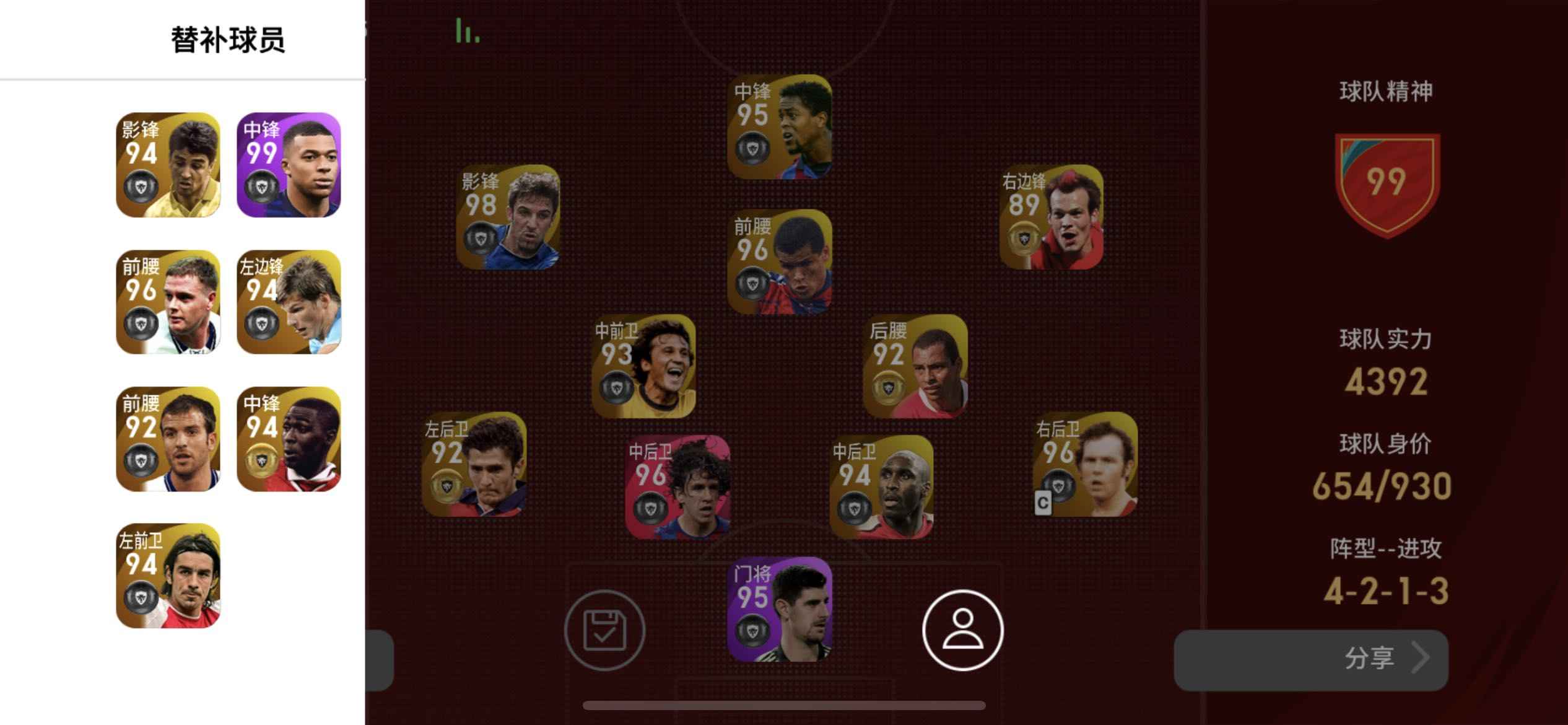Tap the 分享 share button
This screenshot has width=1568, height=725.
pyautogui.click(x=1310, y=659)
